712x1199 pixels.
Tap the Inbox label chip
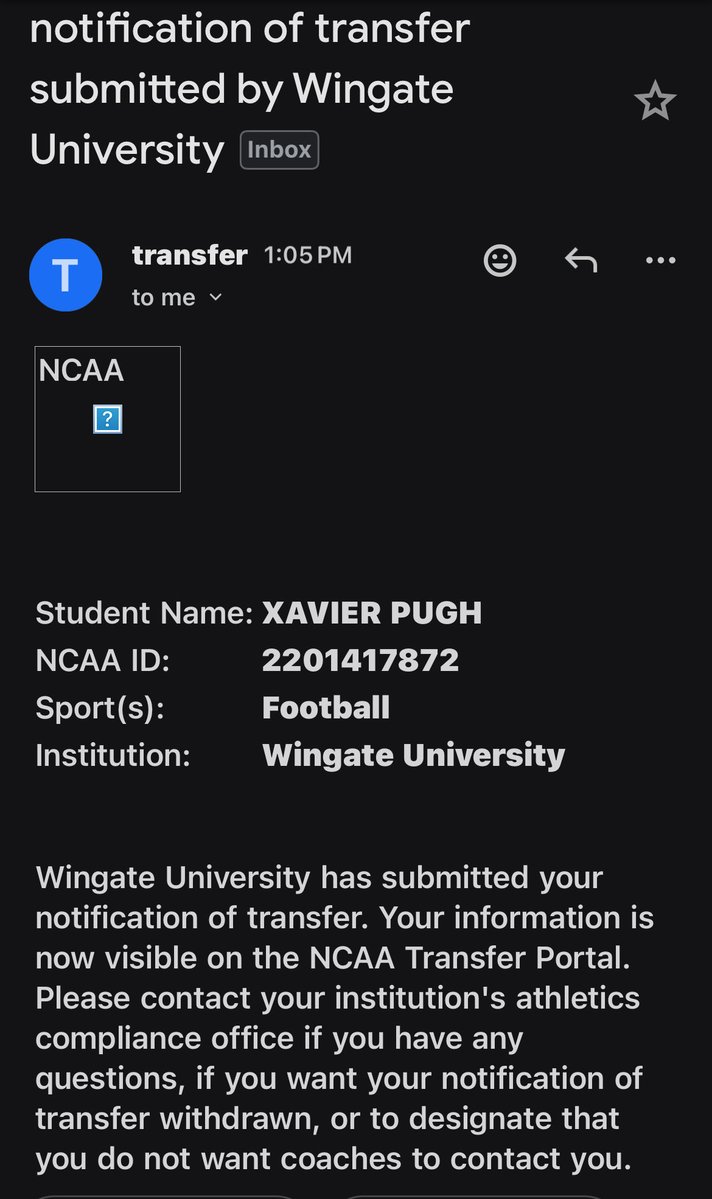click(279, 150)
